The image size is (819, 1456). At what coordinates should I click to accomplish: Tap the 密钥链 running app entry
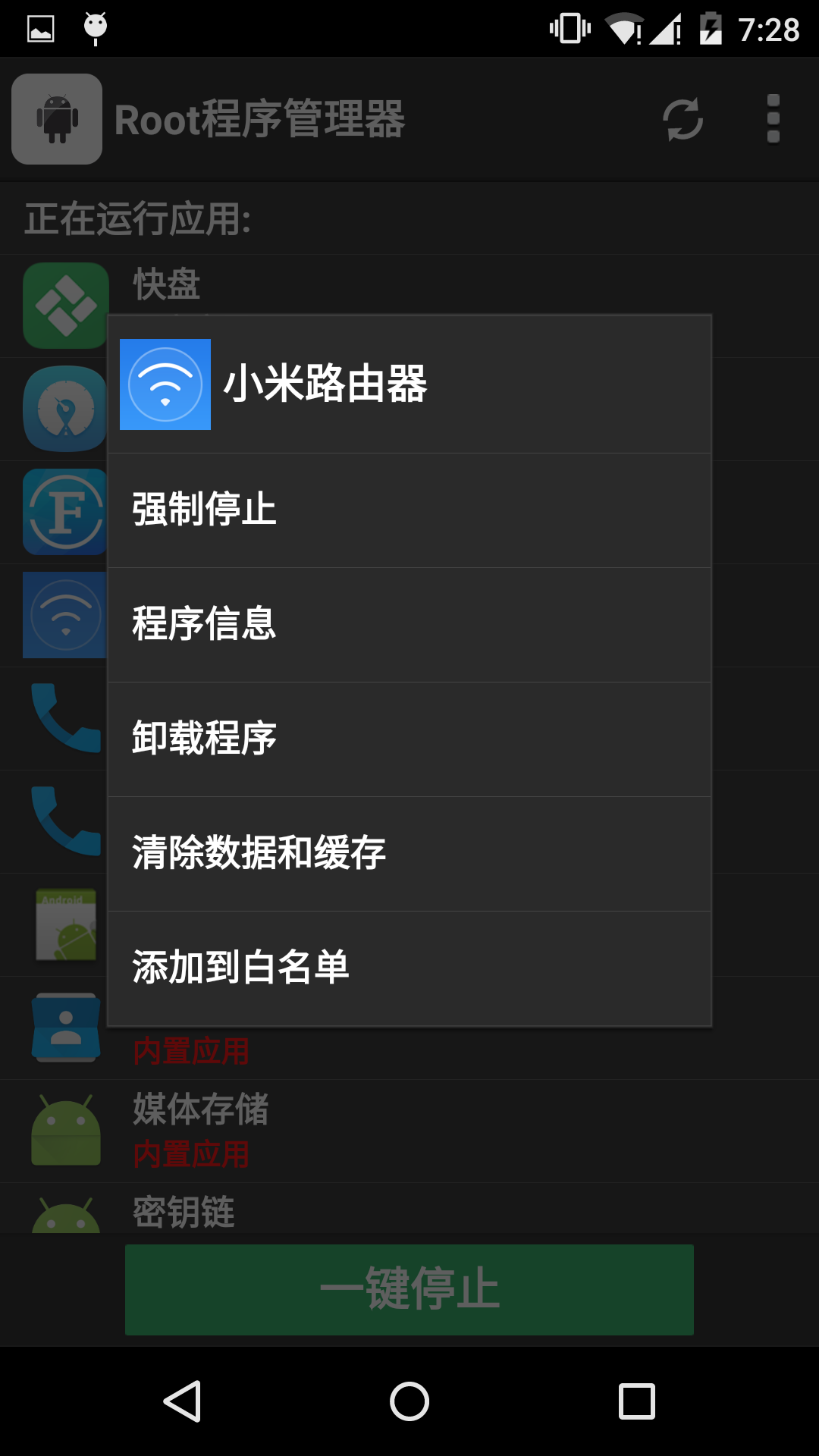184,1211
